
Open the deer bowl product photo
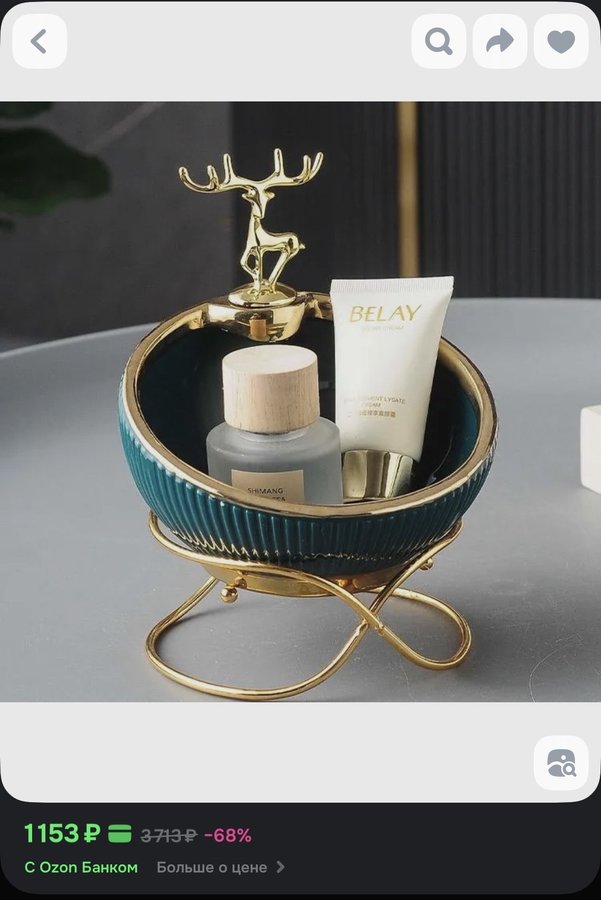[300, 420]
